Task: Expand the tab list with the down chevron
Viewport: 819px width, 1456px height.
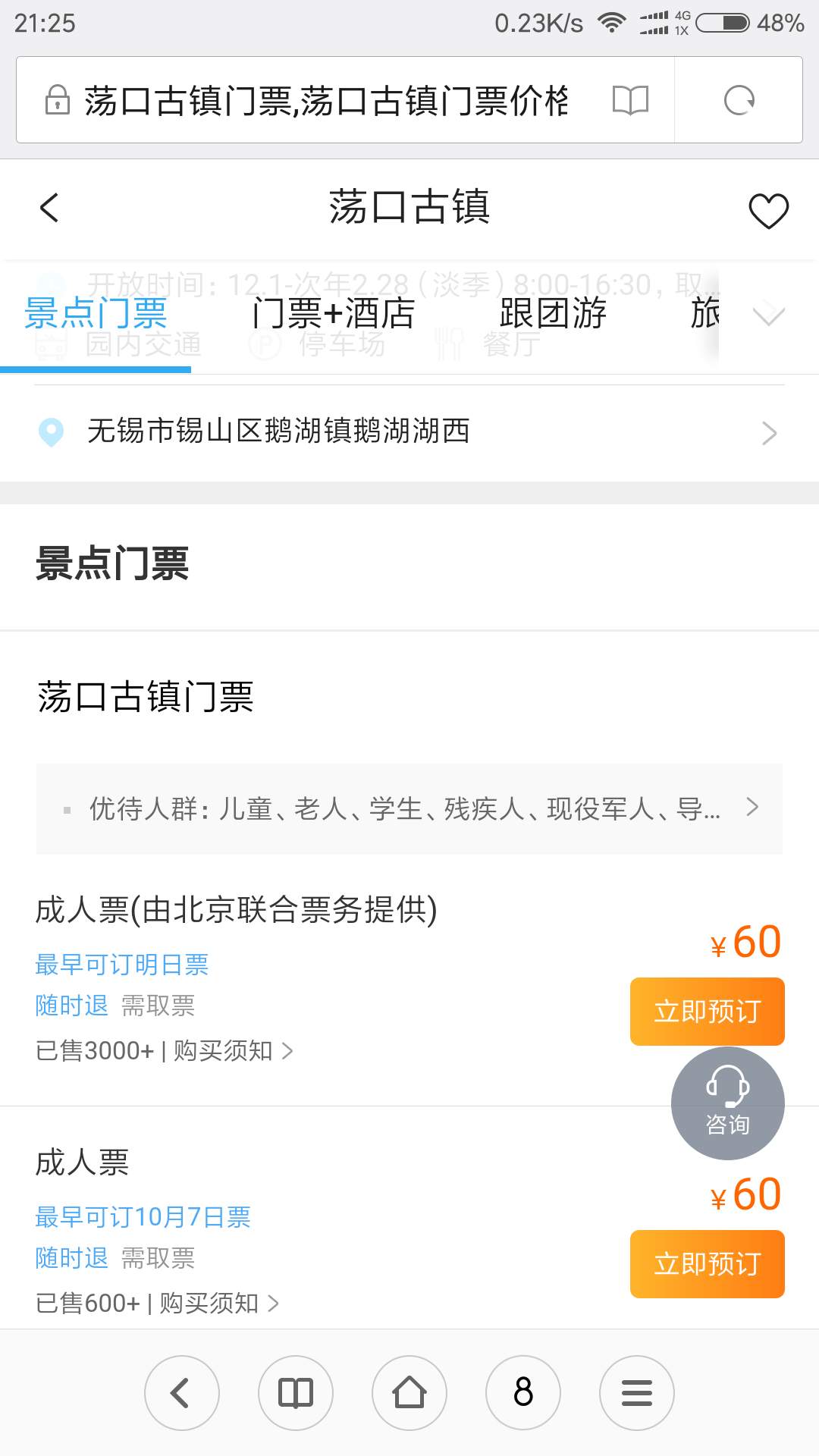Action: point(769,314)
